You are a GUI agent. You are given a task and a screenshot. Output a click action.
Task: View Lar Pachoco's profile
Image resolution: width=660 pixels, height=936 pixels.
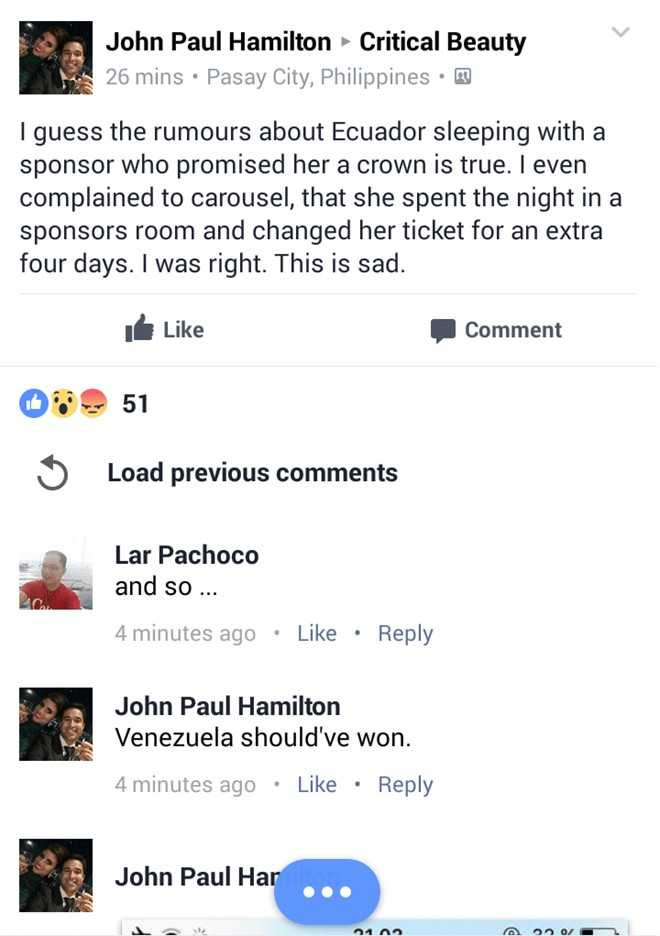pos(187,555)
